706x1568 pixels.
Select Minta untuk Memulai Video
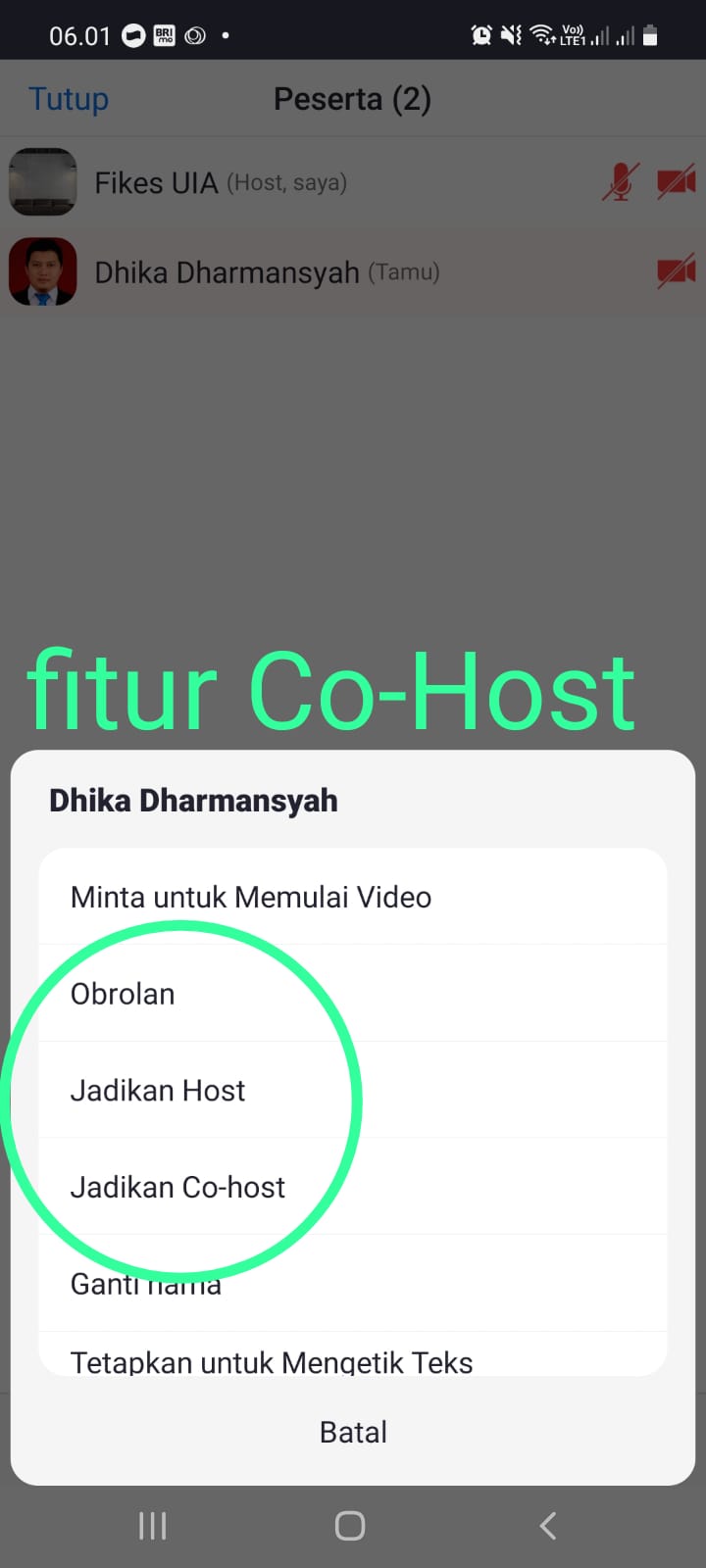pyautogui.click(x=251, y=897)
